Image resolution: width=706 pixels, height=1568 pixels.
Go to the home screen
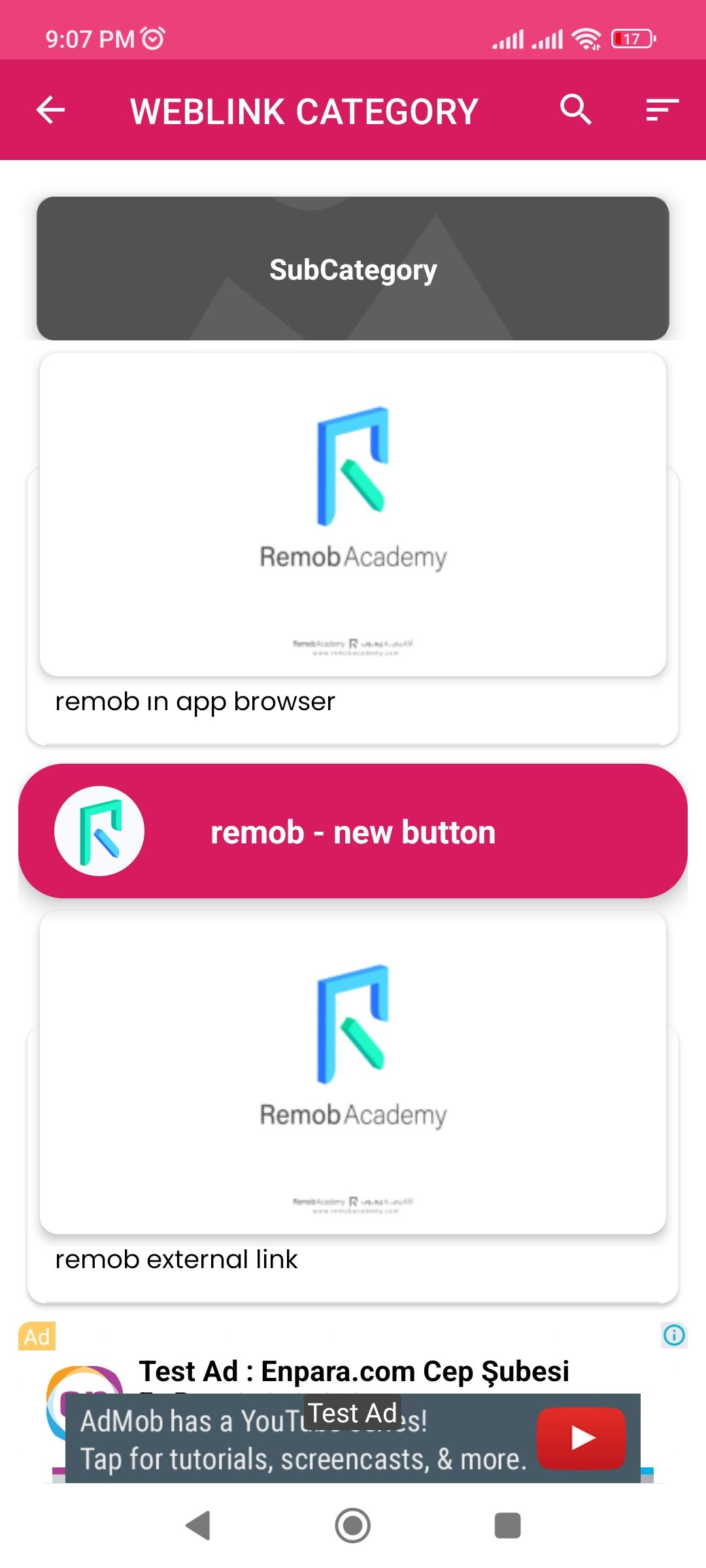point(353,1526)
